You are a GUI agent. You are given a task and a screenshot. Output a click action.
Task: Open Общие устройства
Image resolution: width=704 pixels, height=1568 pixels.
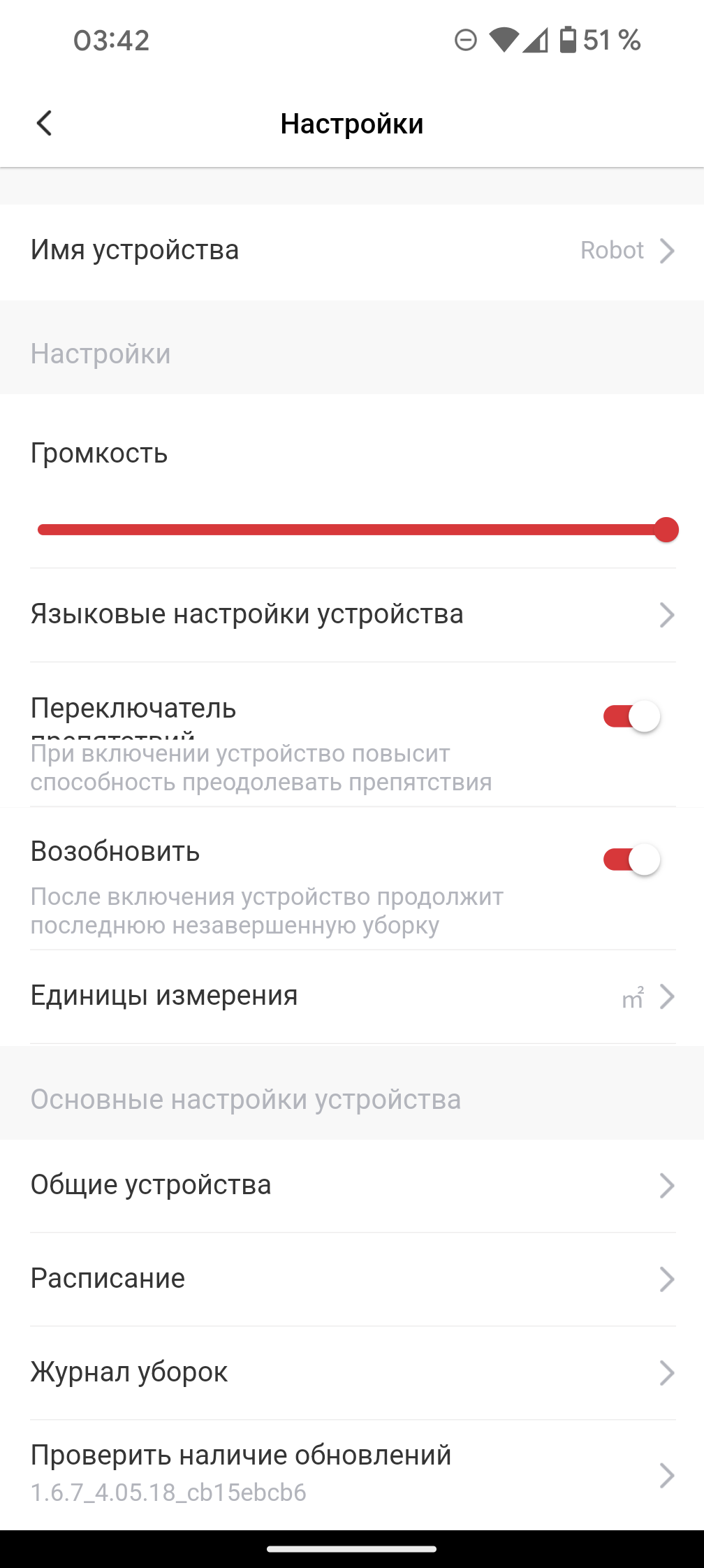(x=352, y=1185)
